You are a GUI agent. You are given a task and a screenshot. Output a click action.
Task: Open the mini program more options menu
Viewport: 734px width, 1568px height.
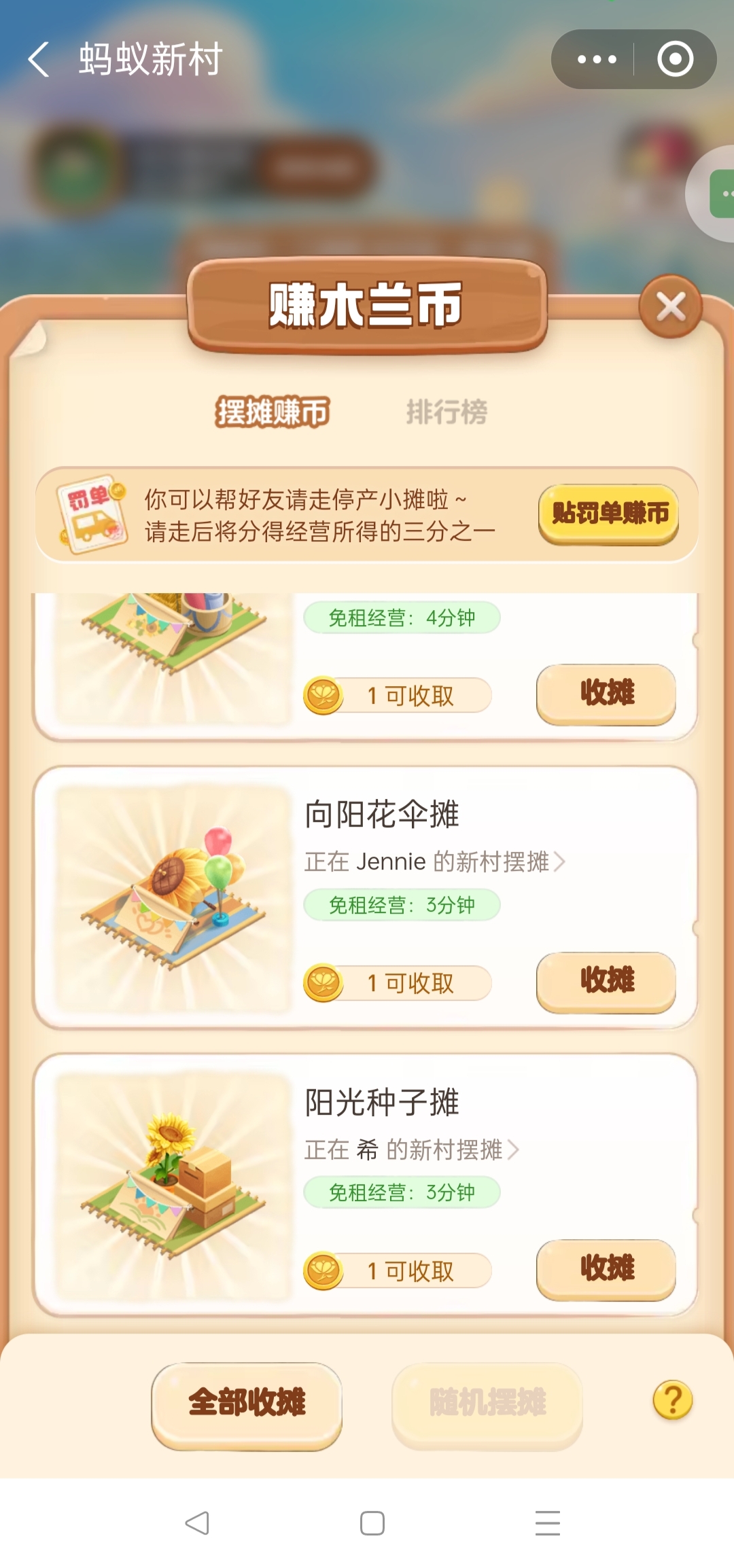click(596, 59)
